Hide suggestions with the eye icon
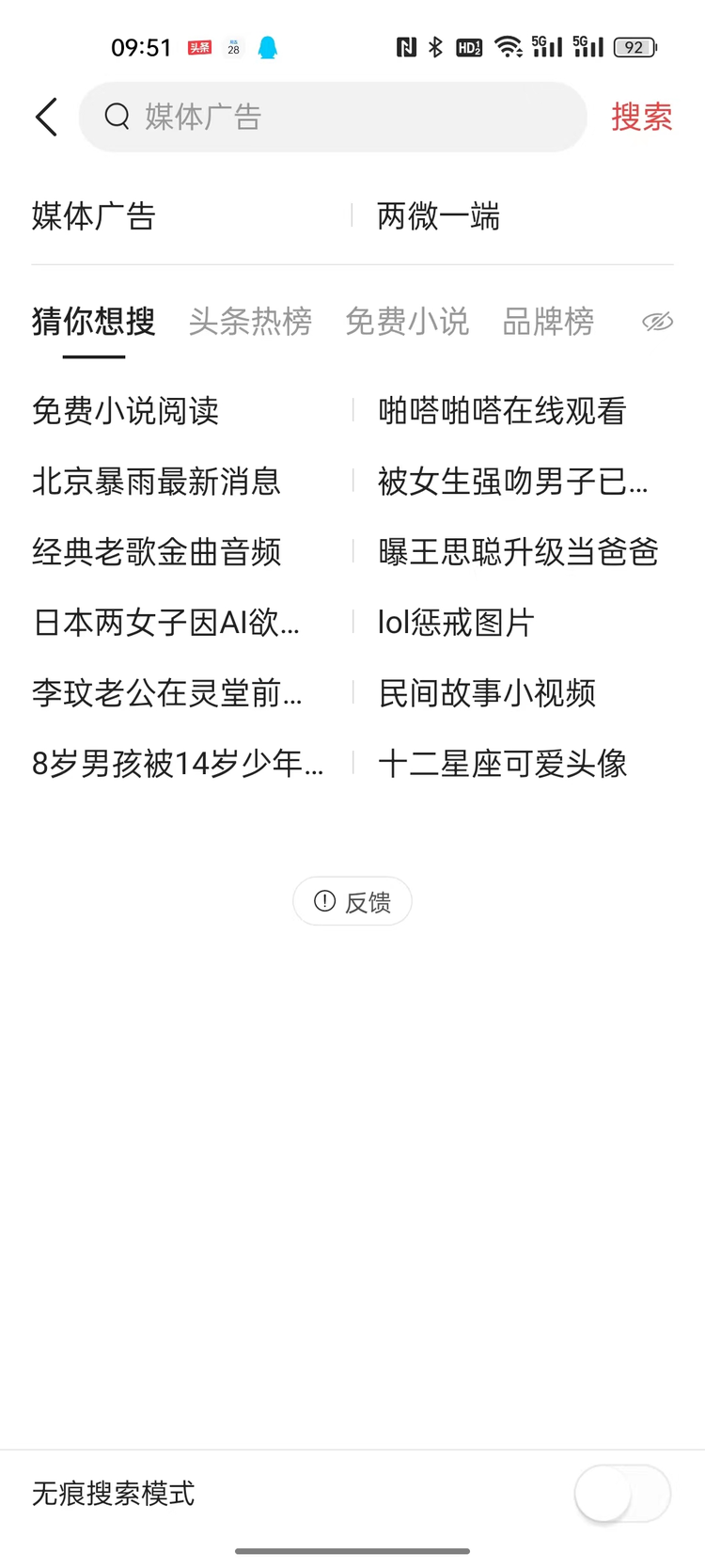Image resolution: width=705 pixels, height=1568 pixels. [x=657, y=322]
